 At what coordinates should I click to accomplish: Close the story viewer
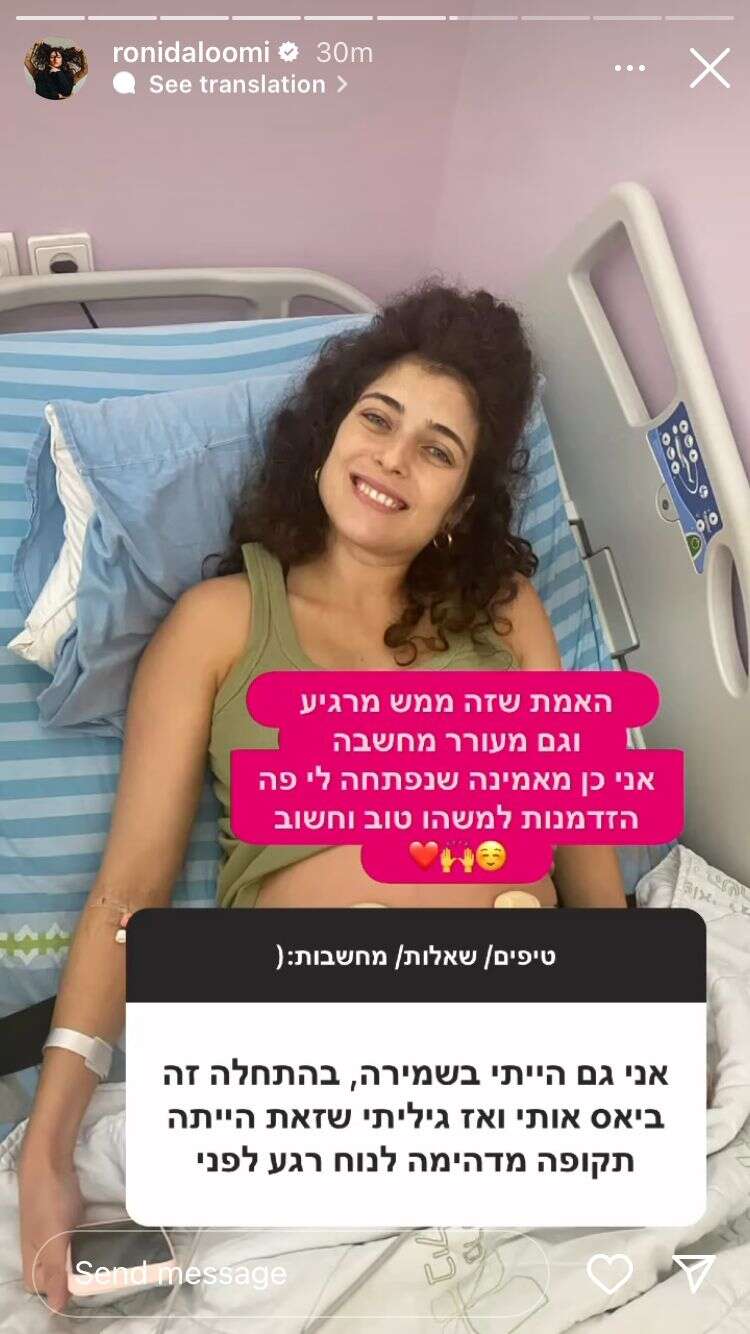tap(710, 68)
